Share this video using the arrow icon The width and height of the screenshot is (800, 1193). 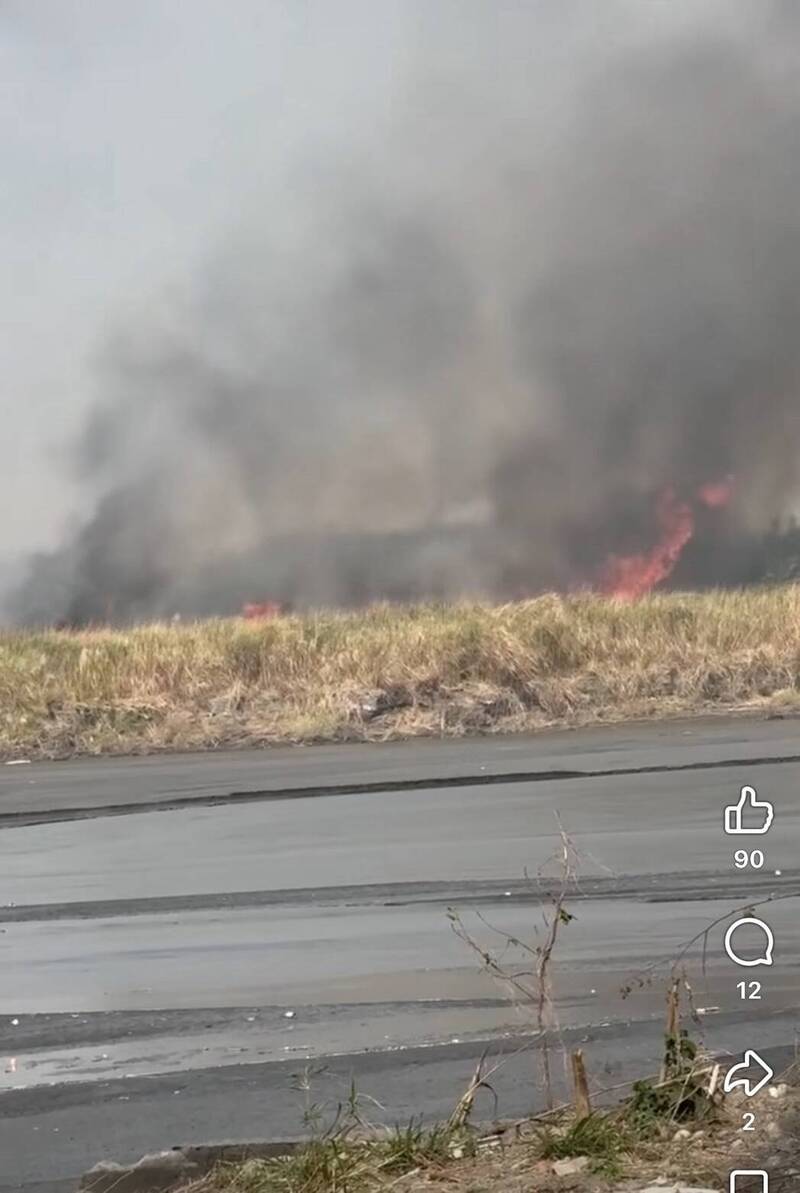tap(748, 1074)
